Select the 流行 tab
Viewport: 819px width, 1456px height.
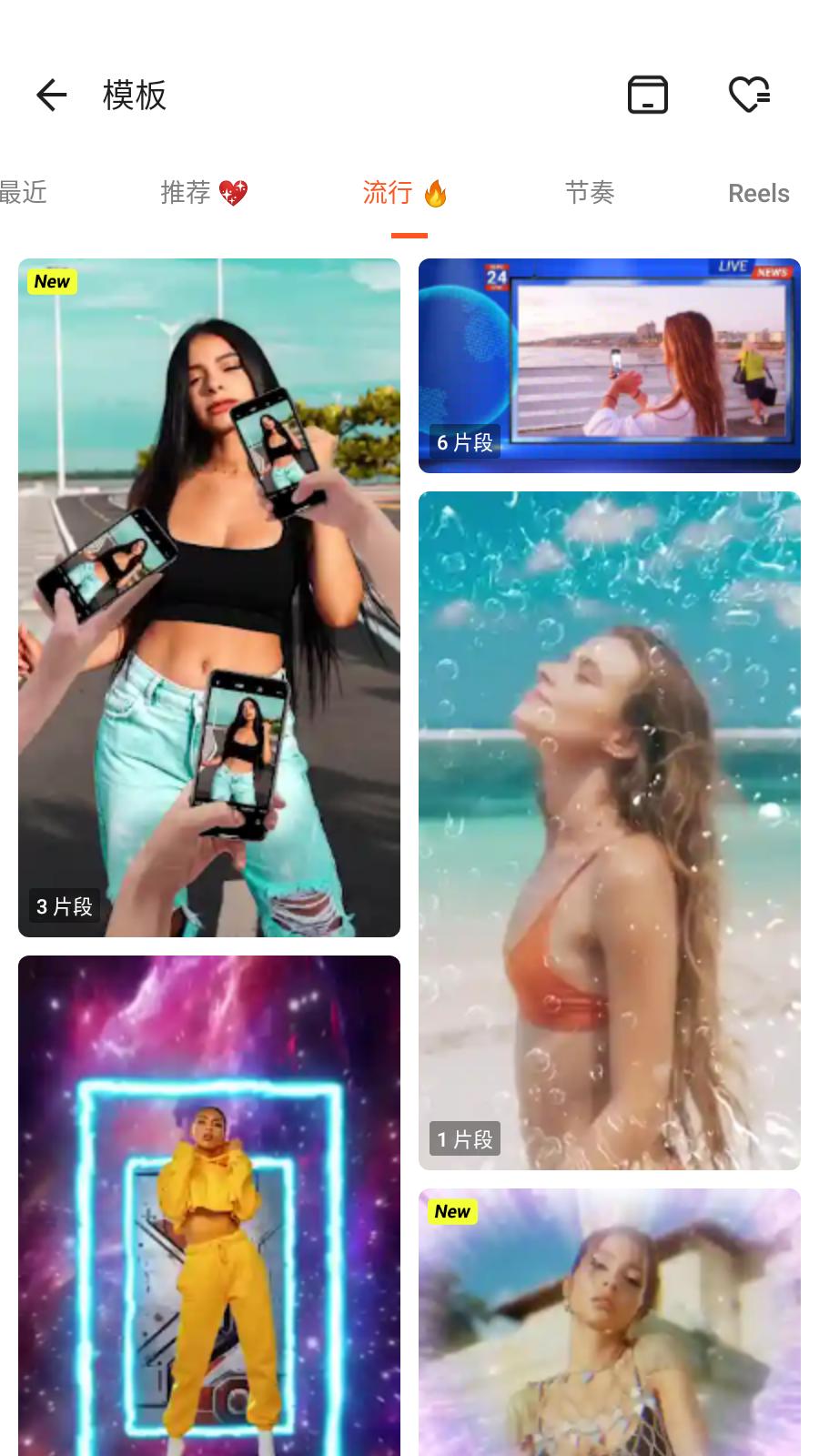point(405,193)
